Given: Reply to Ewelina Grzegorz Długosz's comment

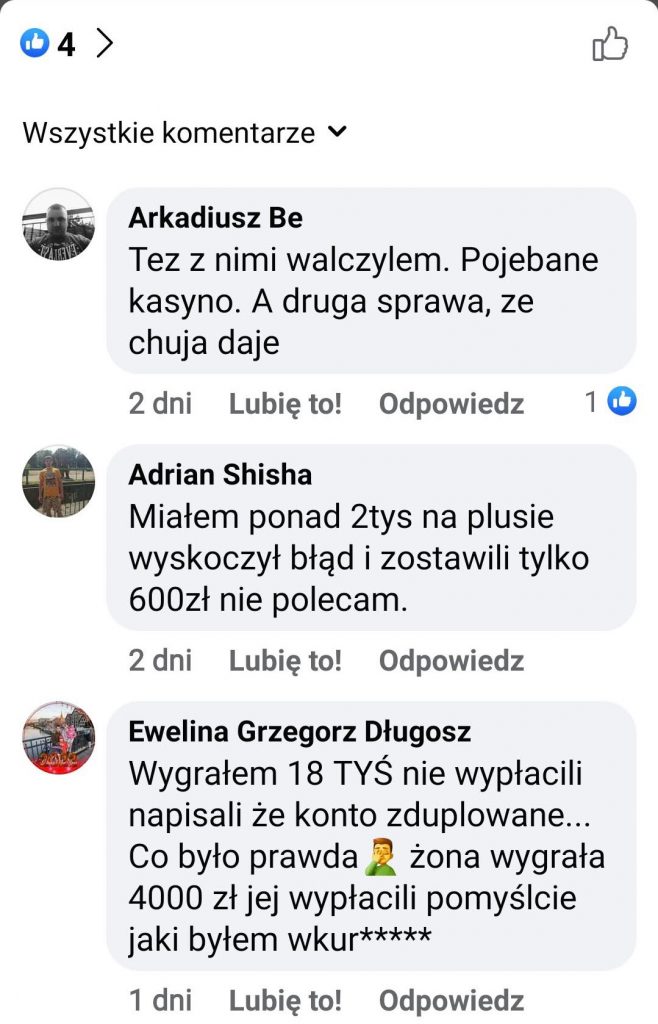Looking at the screenshot, I should pos(451,1000).
